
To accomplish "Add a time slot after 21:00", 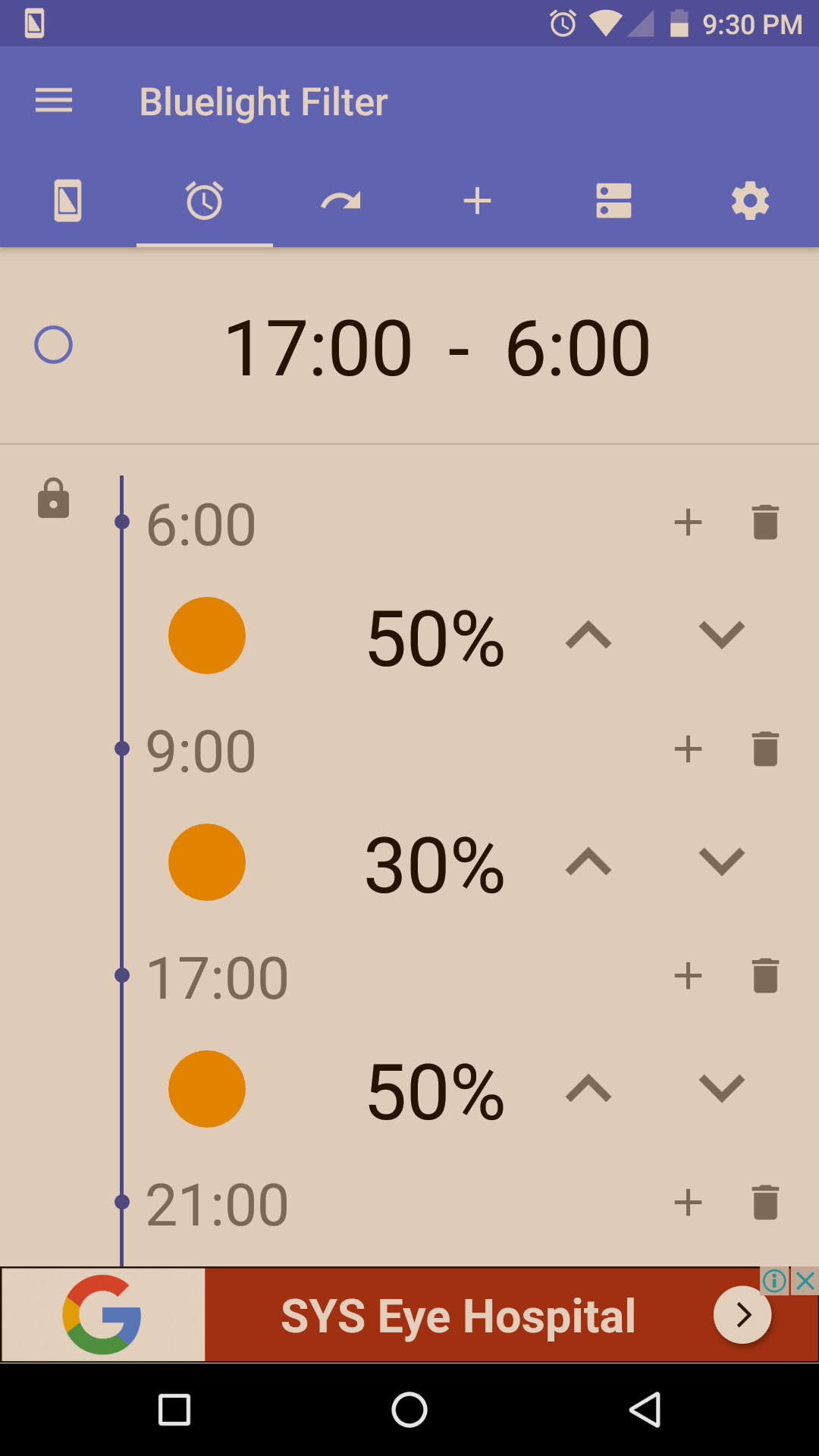I will coord(688,1203).
